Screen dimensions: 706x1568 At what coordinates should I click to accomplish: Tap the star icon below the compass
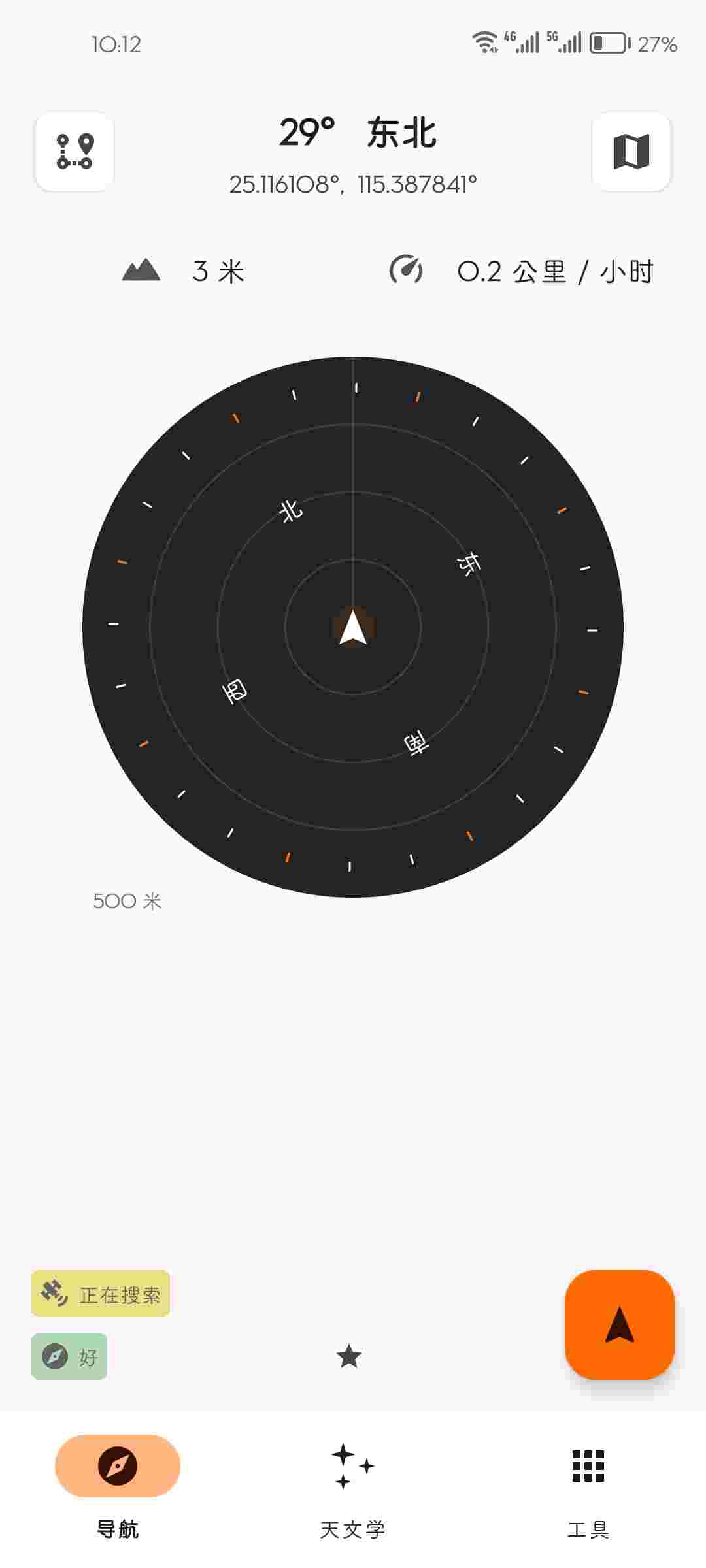pyautogui.click(x=349, y=1356)
